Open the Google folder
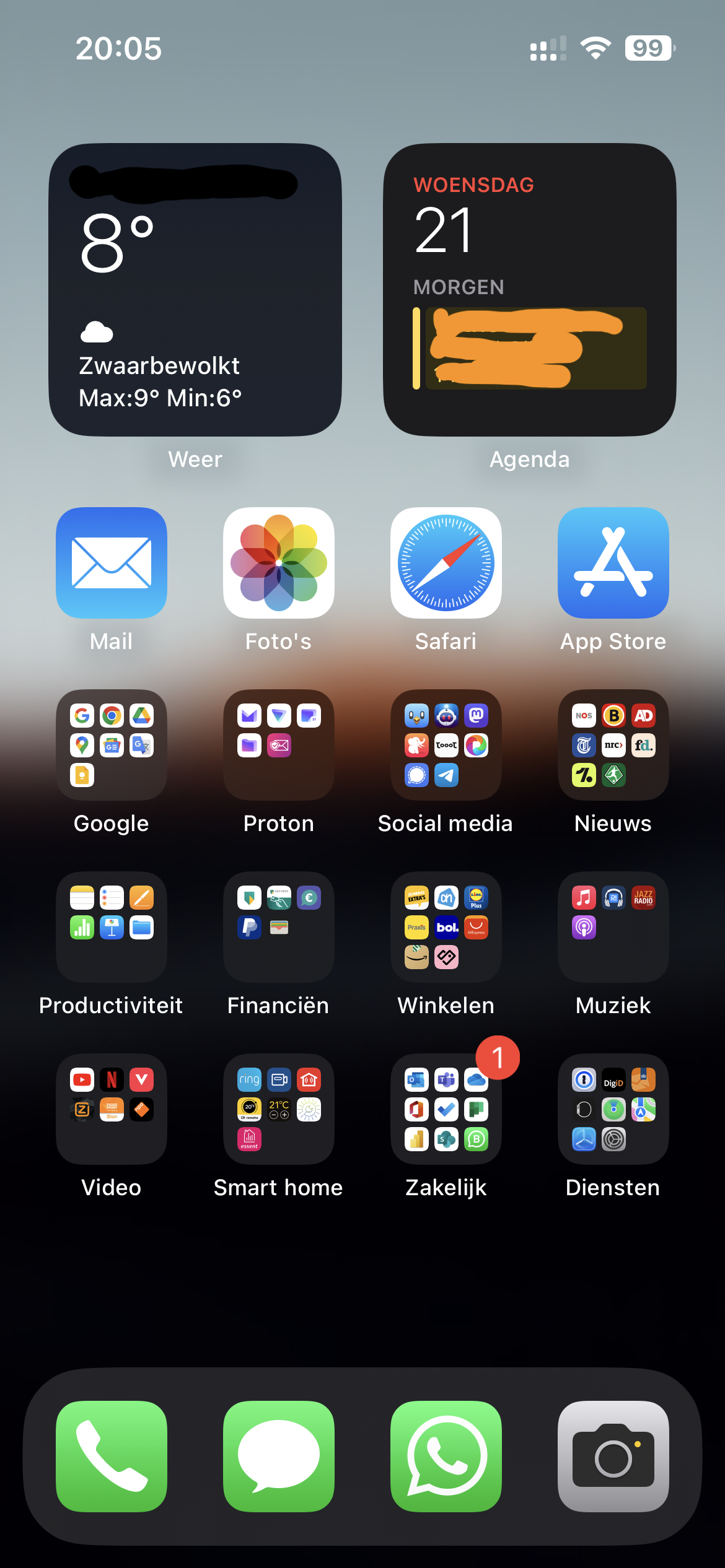The height and width of the screenshot is (1568, 725). [x=112, y=745]
